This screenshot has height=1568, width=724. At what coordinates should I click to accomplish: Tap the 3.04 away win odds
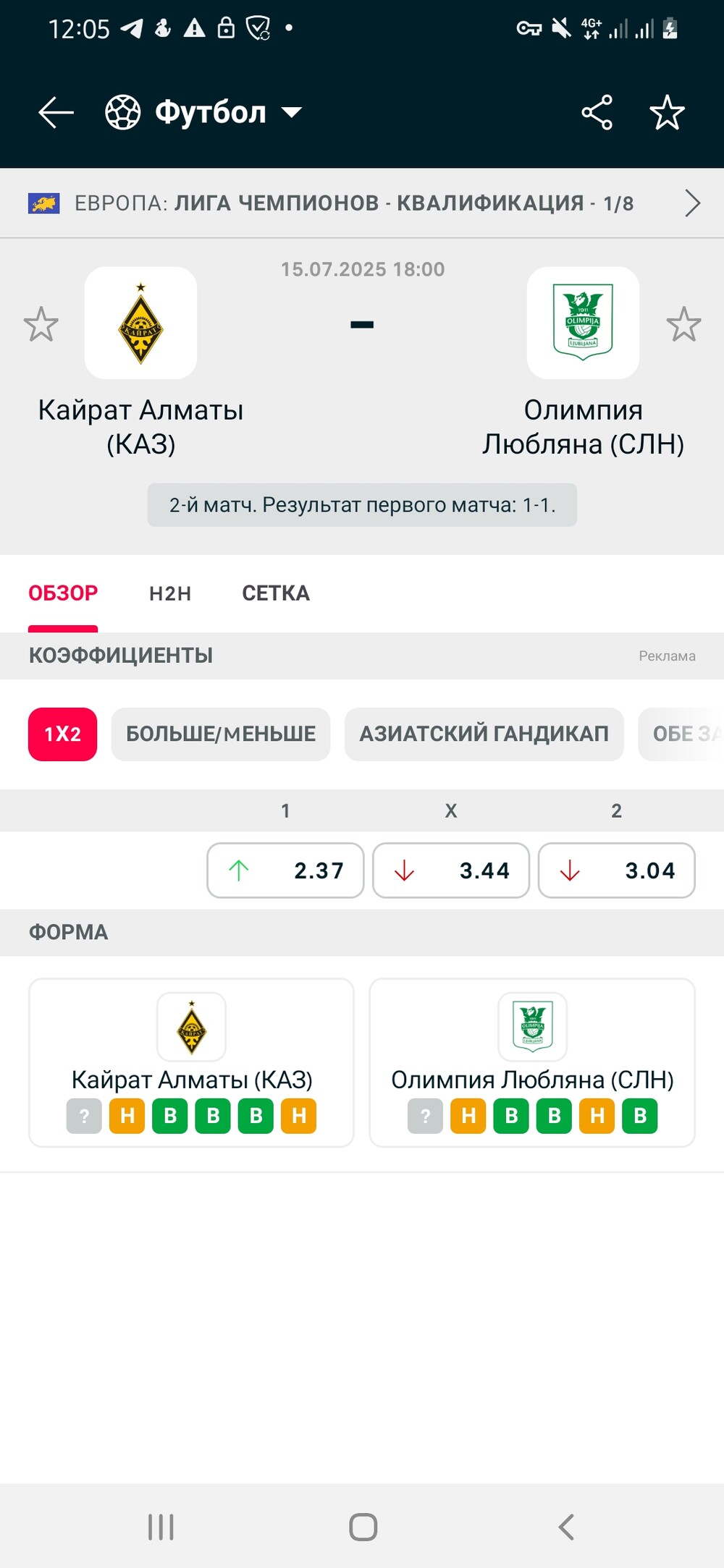(617, 870)
